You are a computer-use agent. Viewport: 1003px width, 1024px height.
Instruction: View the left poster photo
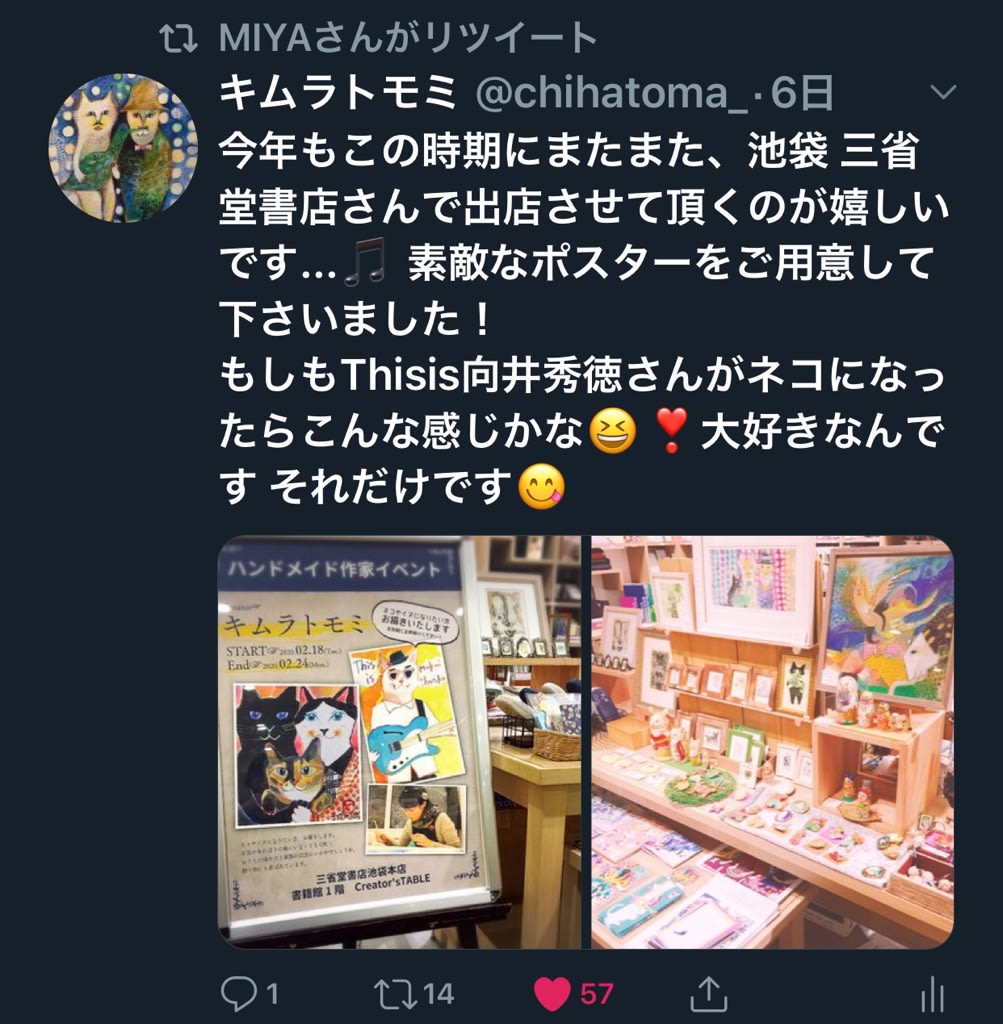point(399,742)
